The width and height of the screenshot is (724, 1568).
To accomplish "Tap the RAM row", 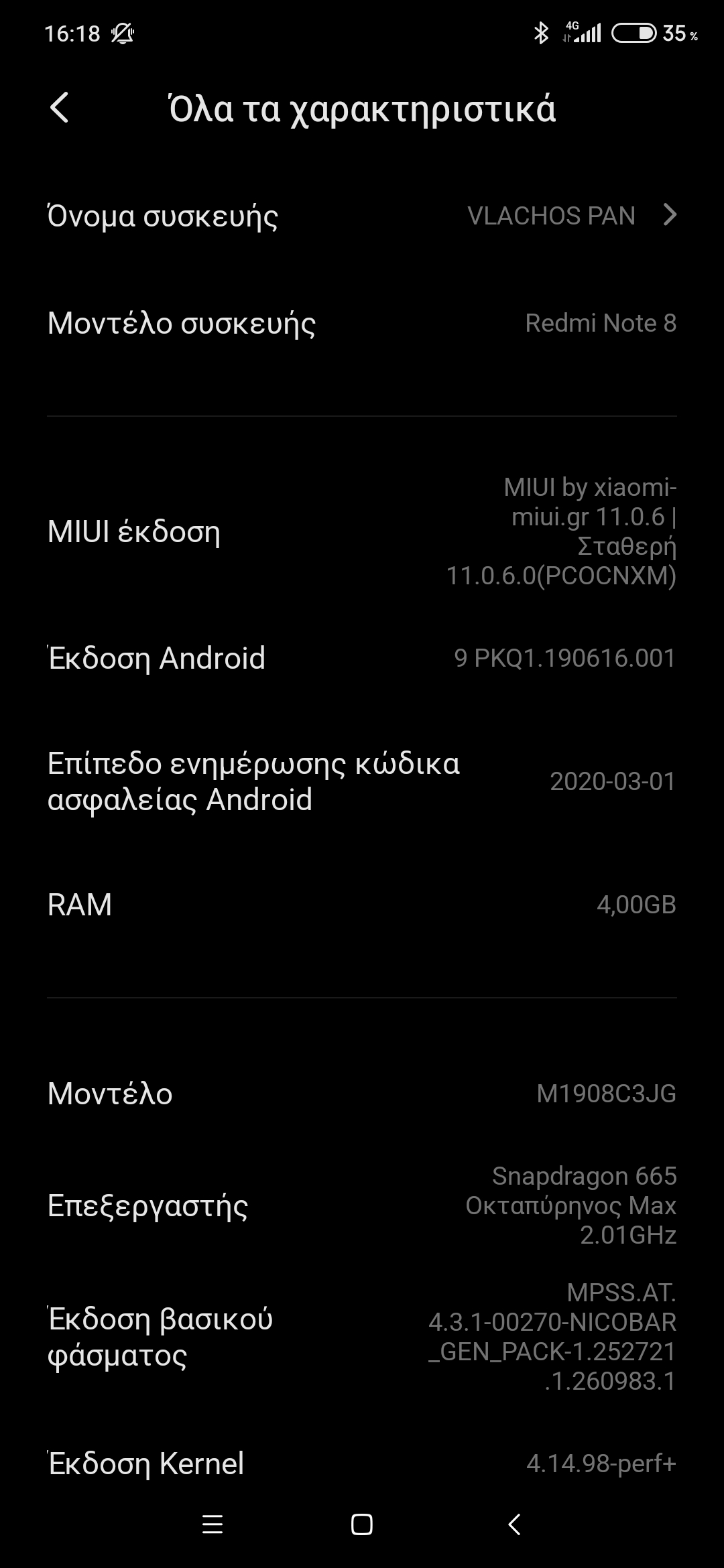I will (x=362, y=905).
